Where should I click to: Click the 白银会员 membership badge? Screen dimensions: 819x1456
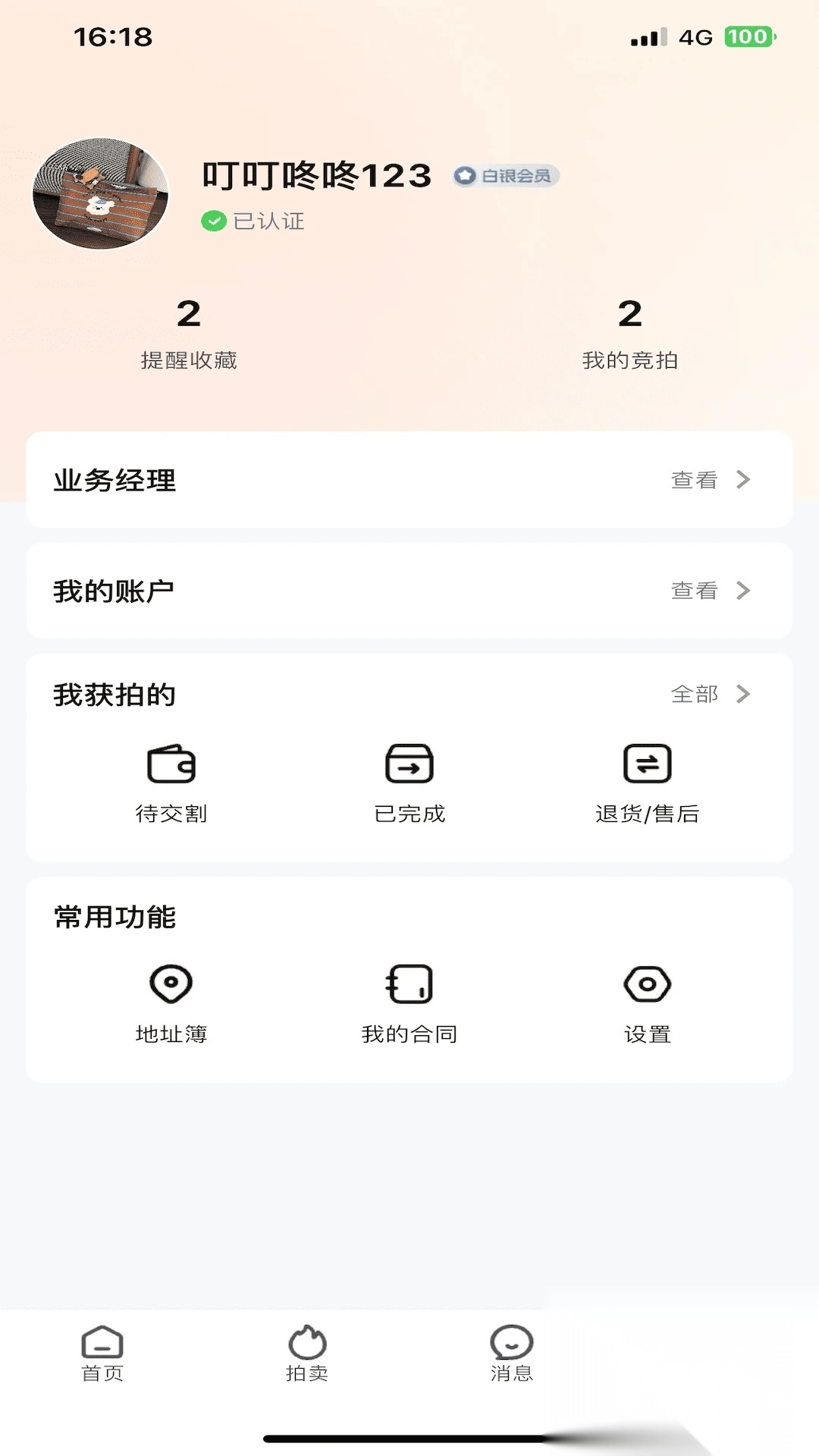[507, 175]
